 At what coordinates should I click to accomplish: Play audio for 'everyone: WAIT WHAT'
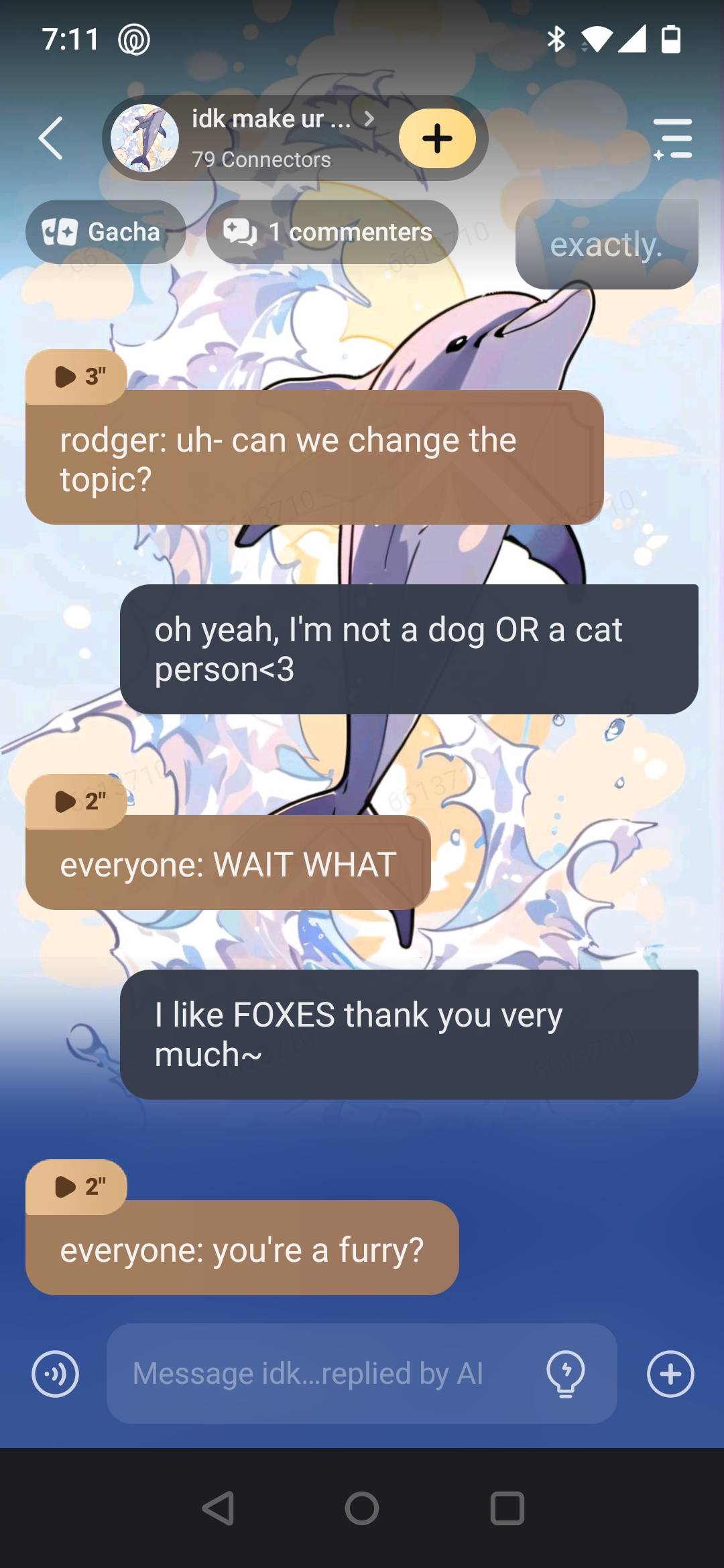click(77, 801)
